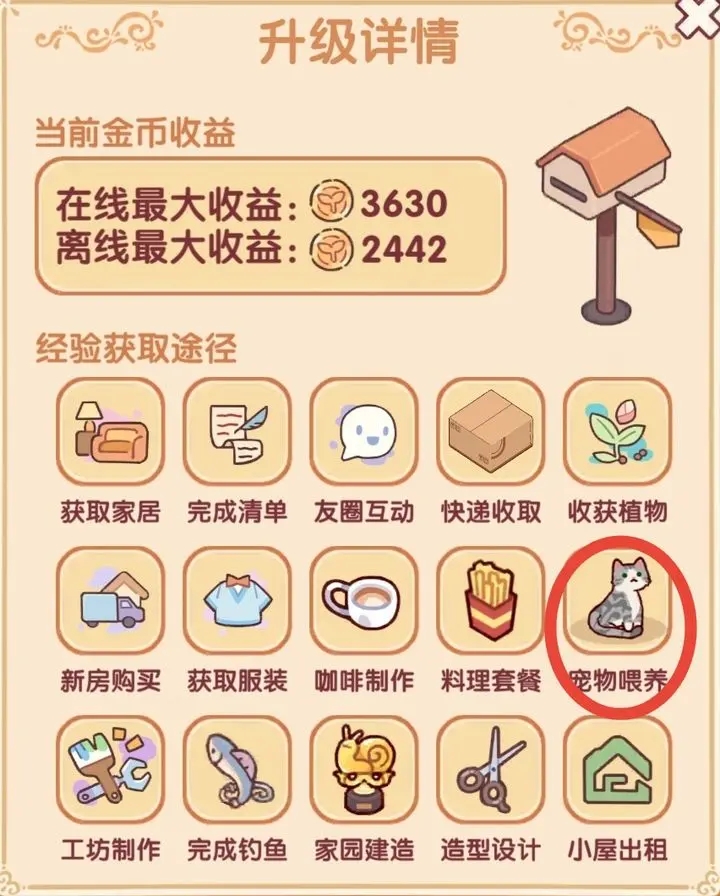Open the 获取家居 experience route

click(x=110, y=438)
